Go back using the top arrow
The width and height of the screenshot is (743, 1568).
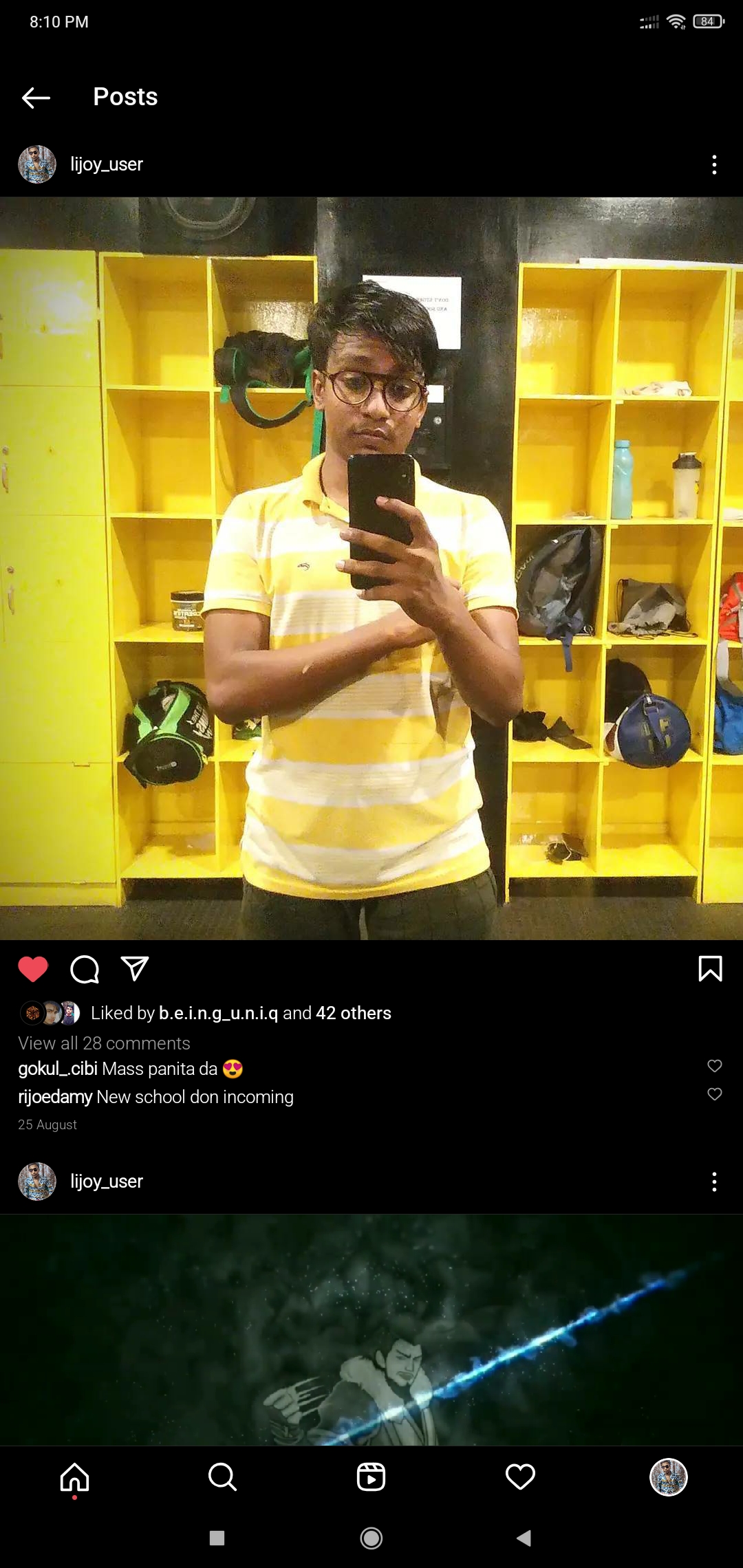click(x=36, y=98)
